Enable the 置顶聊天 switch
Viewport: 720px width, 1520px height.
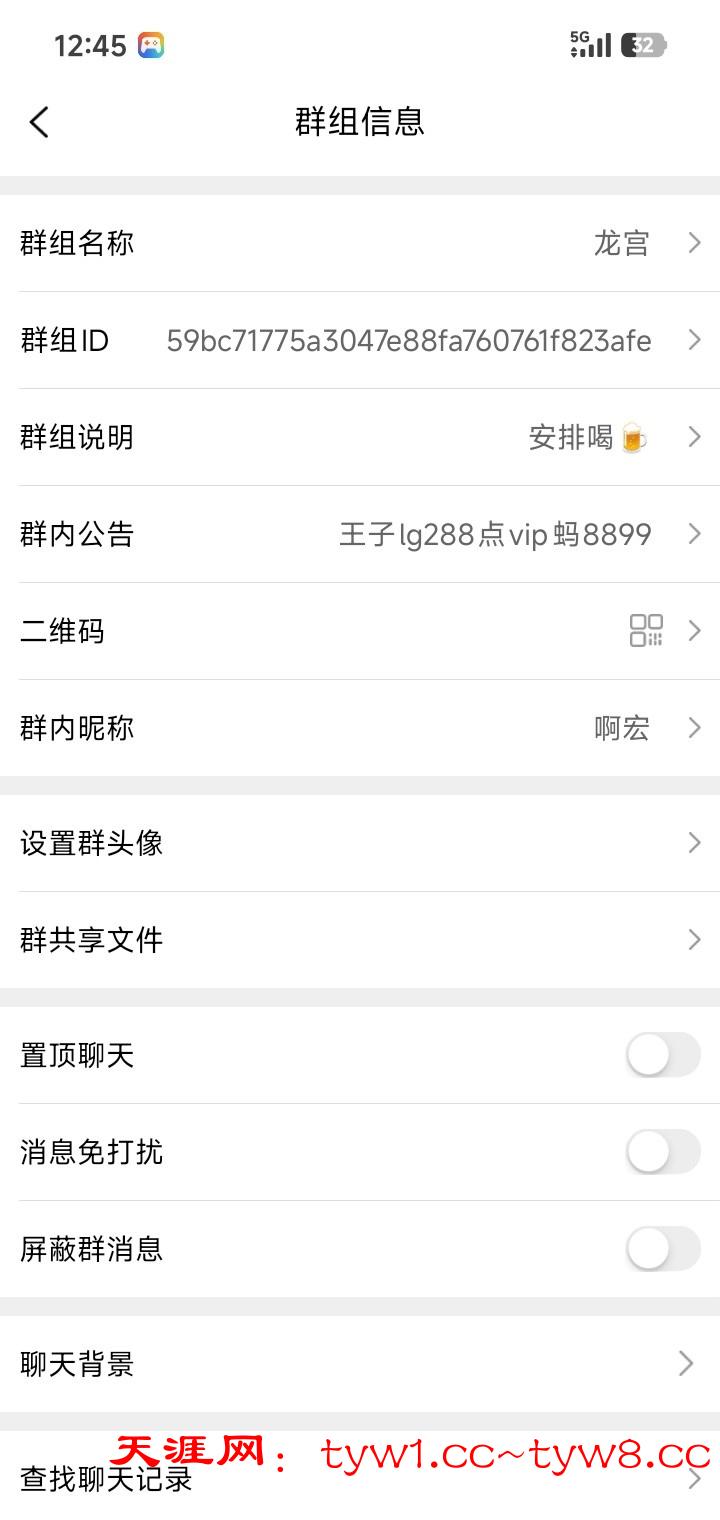tap(663, 1055)
